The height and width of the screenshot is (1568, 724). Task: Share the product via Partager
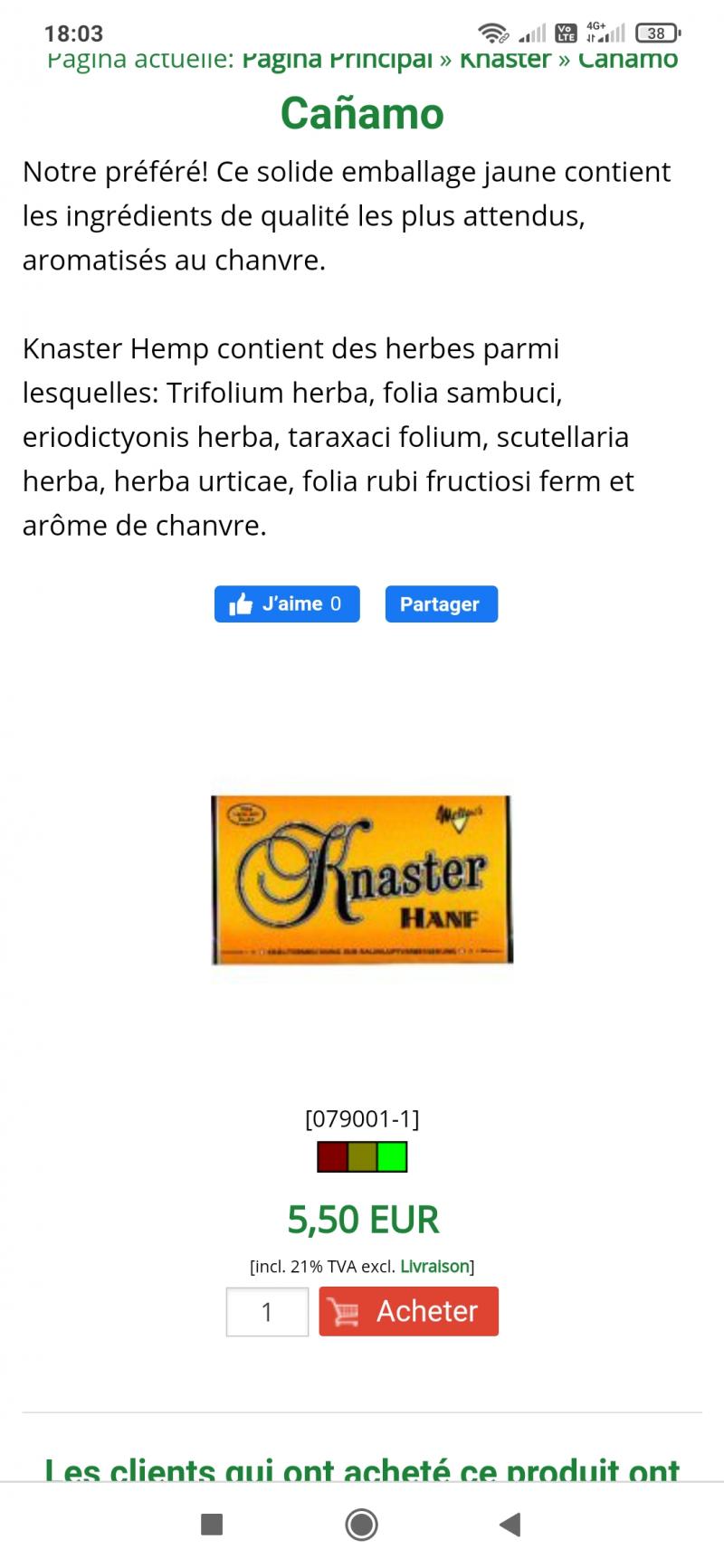point(441,604)
